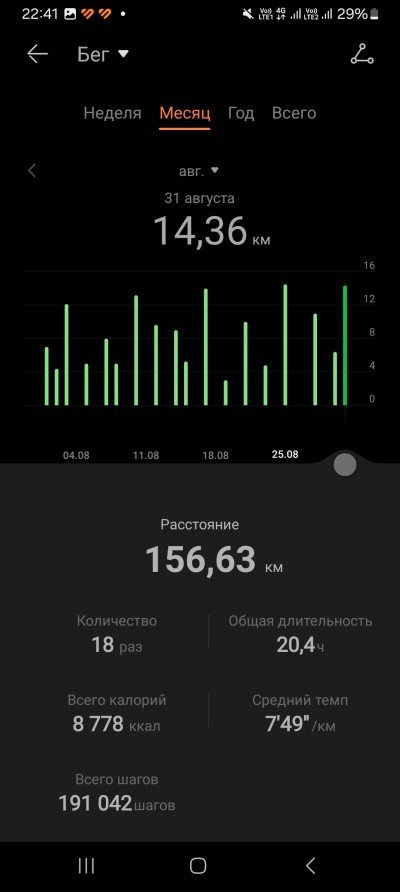This screenshot has height=892, width=400.
Task: Select the Месяц tab
Action: 185,113
